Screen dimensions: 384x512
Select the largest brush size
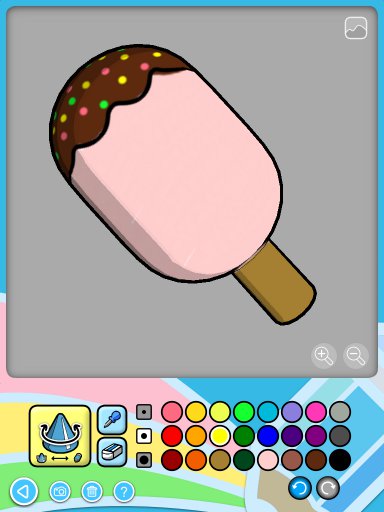[x=144, y=460]
